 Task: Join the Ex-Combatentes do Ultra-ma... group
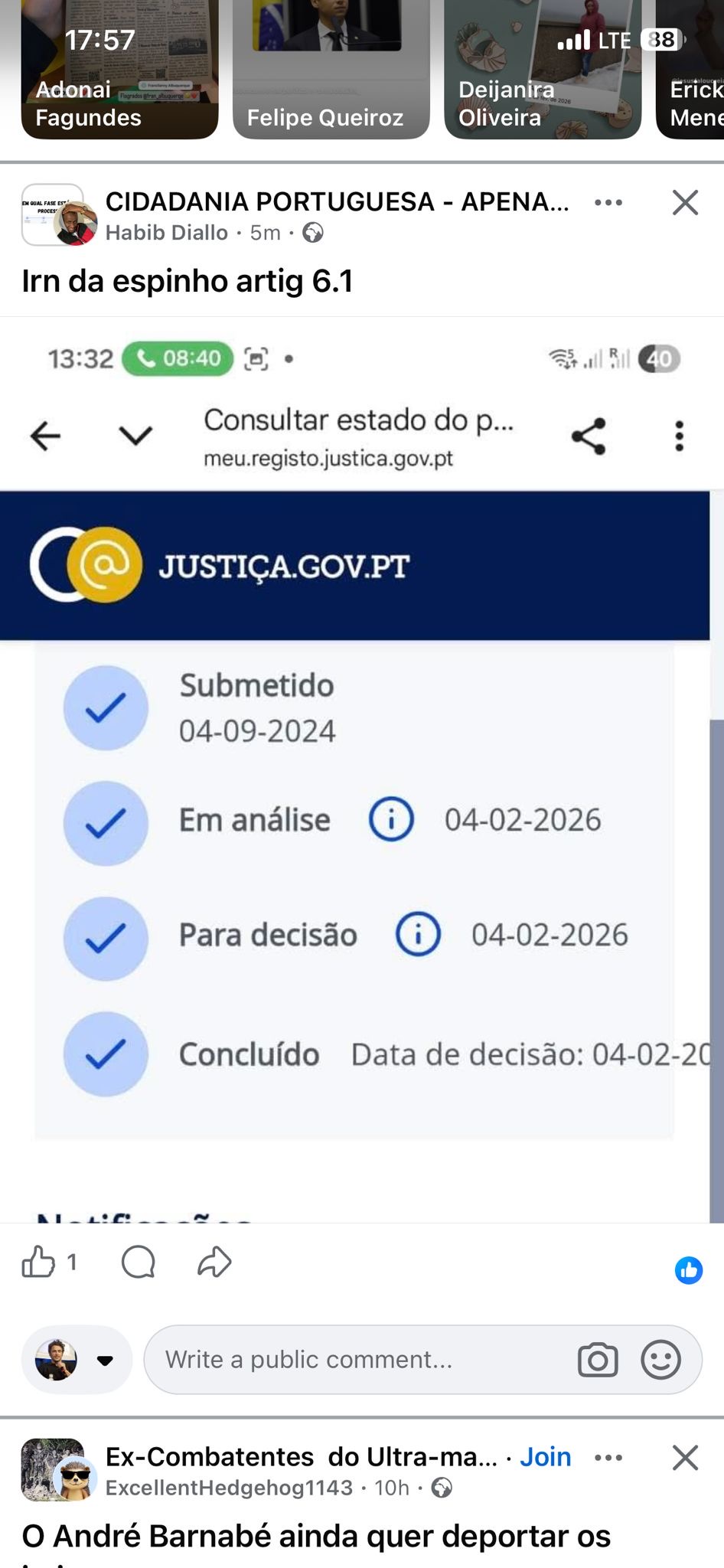(x=545, y=1456)
